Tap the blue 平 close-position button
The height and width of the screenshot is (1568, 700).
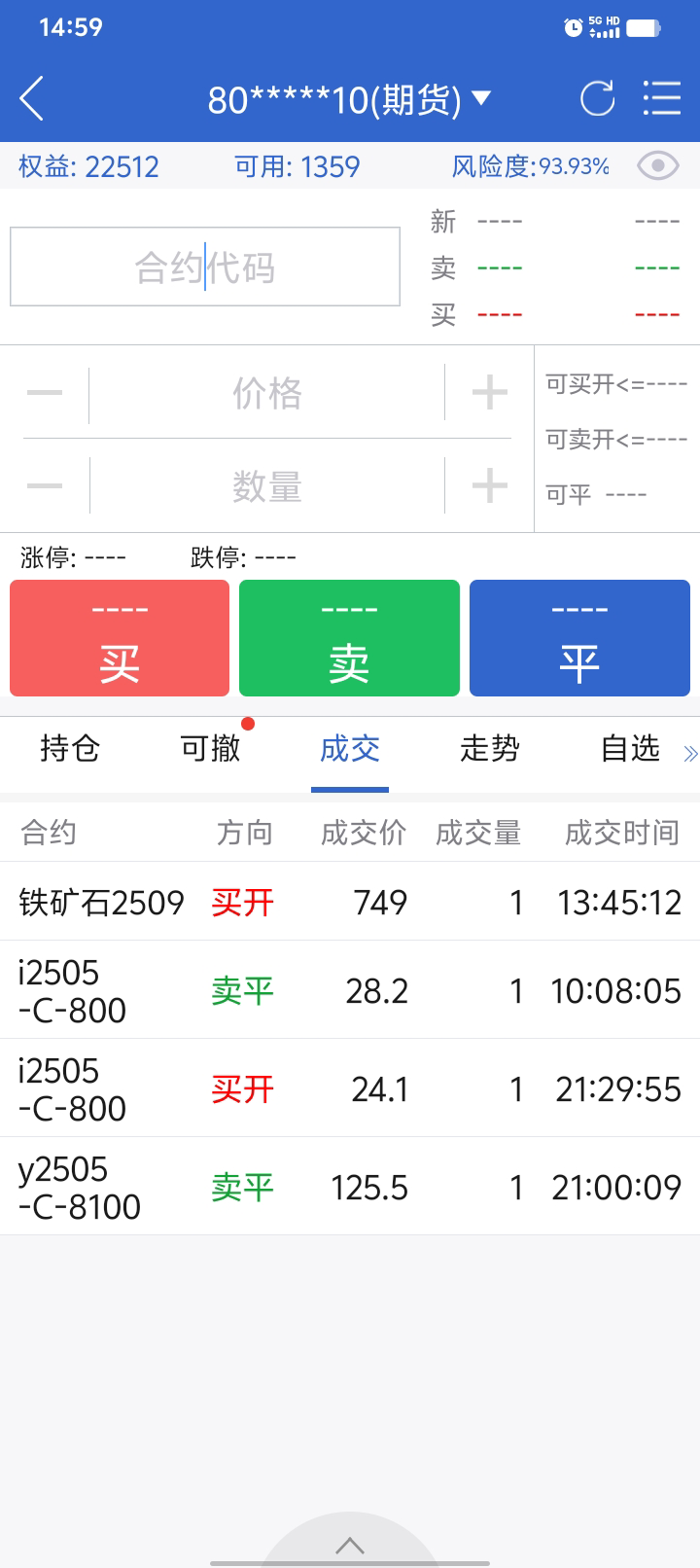coord(579,638)
